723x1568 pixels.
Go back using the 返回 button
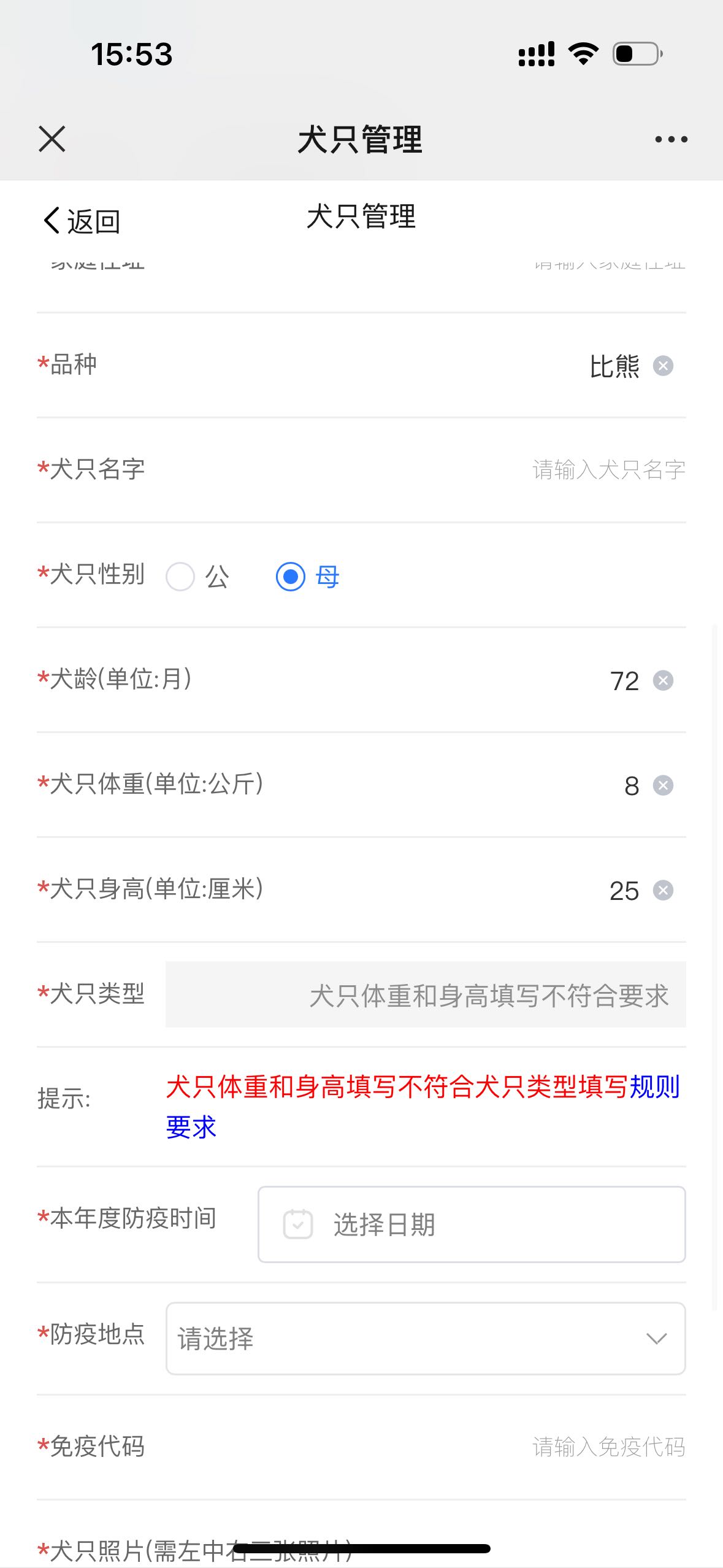pyautogui.click(x=82, y=221)
